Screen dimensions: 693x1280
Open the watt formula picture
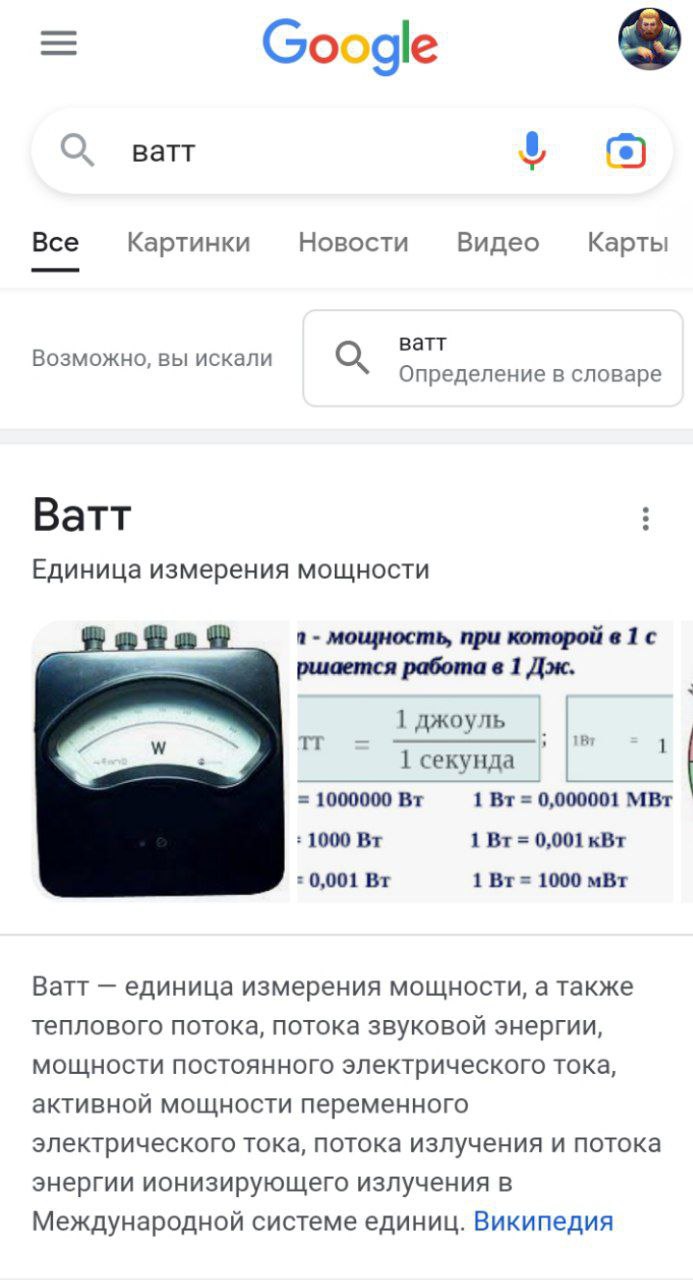tap(486, 761)
